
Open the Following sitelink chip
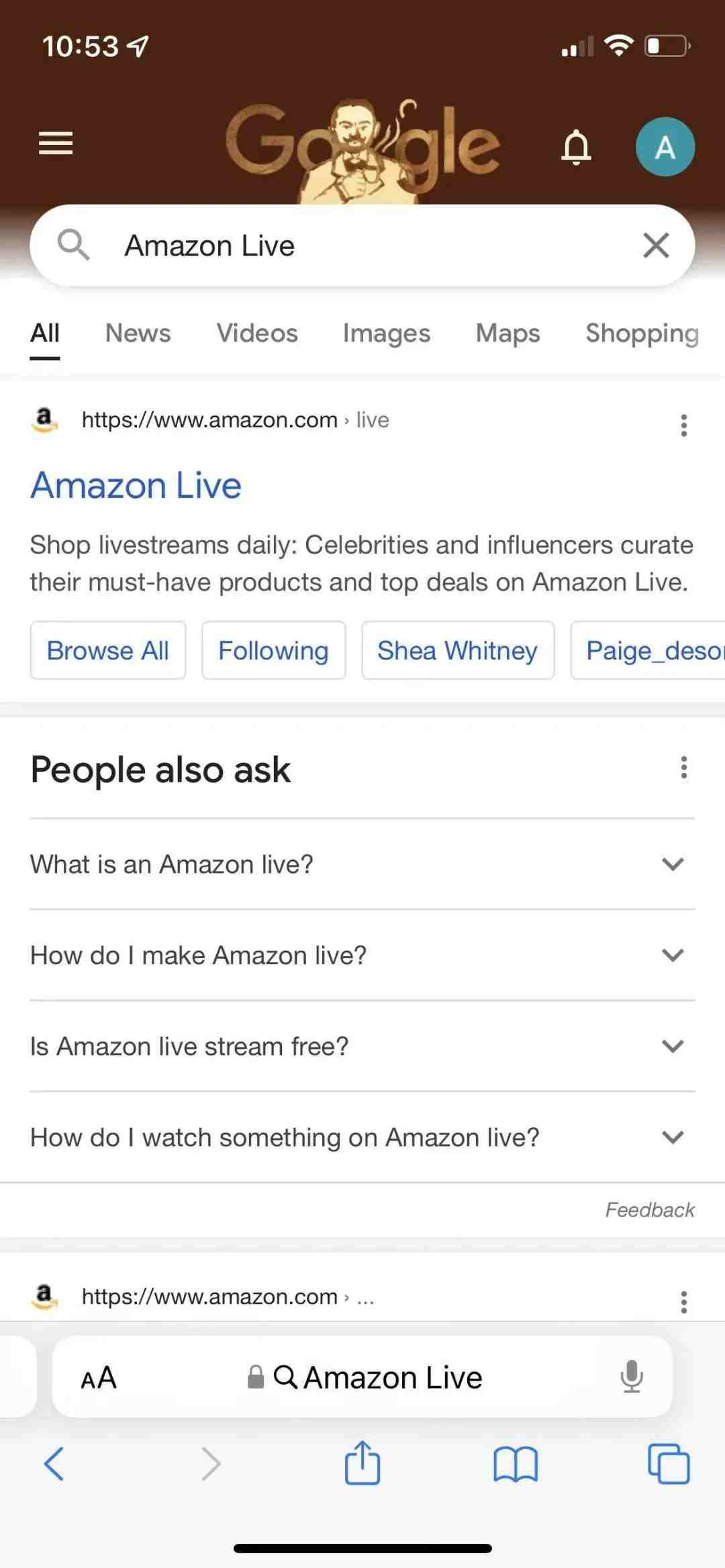[274, 650]
